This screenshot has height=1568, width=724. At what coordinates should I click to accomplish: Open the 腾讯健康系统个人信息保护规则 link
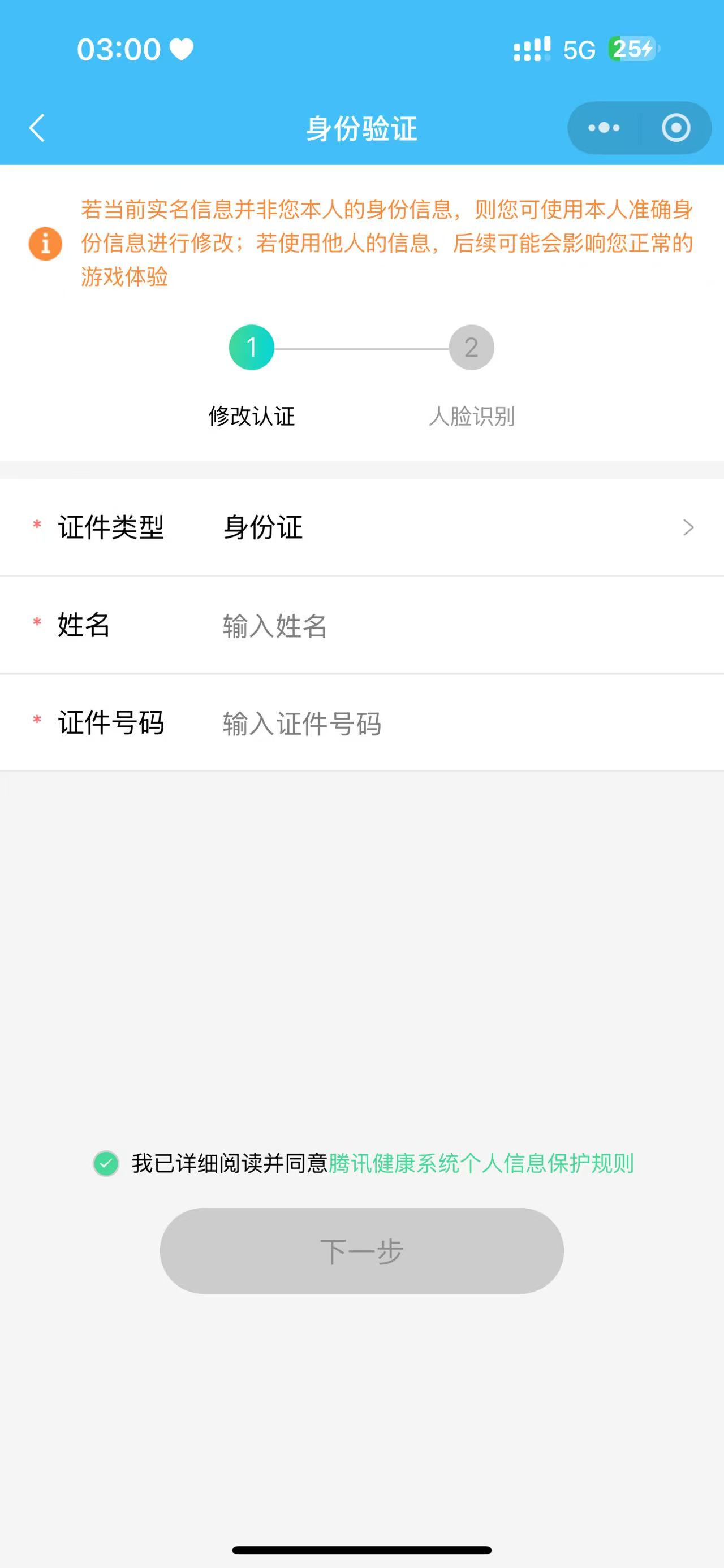[481, 1164]
